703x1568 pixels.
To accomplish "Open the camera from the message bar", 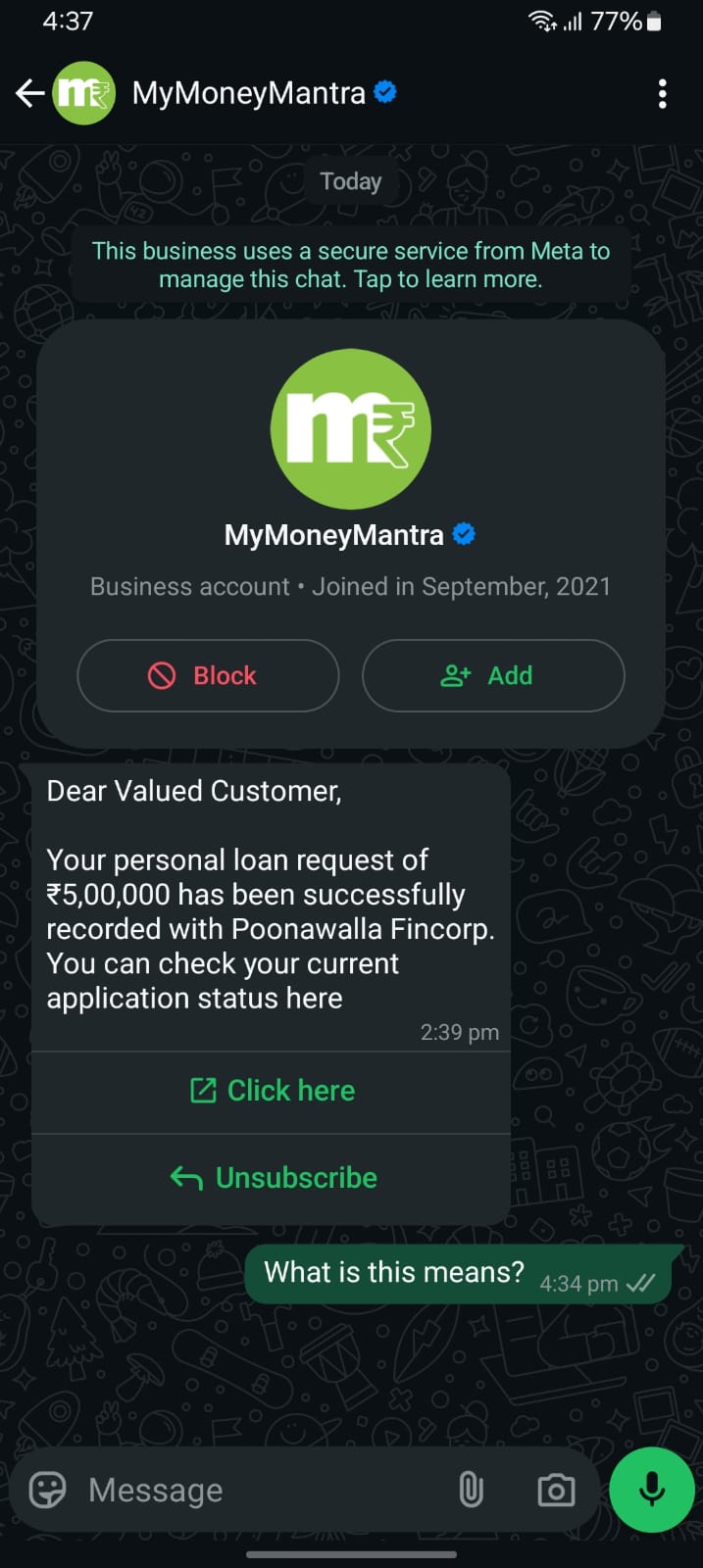I will pyautogui.click(x=556, y=1490).
